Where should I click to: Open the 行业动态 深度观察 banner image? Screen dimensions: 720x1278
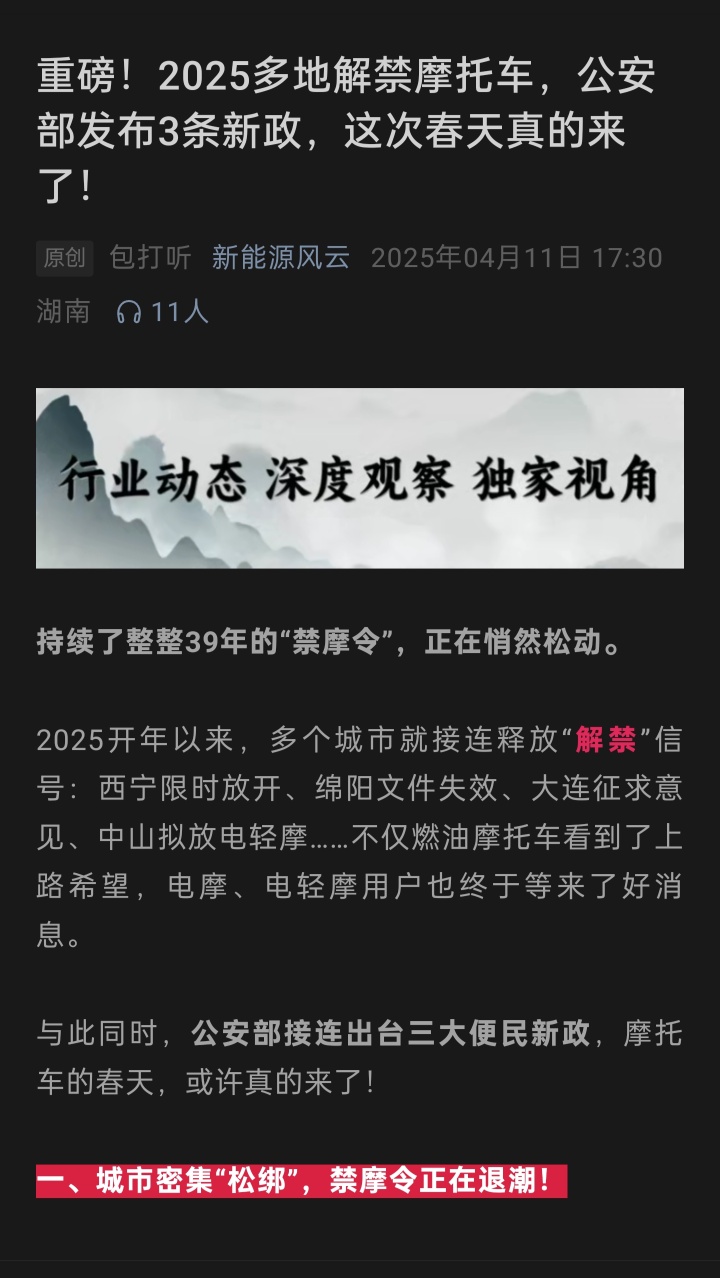point(360,478)
